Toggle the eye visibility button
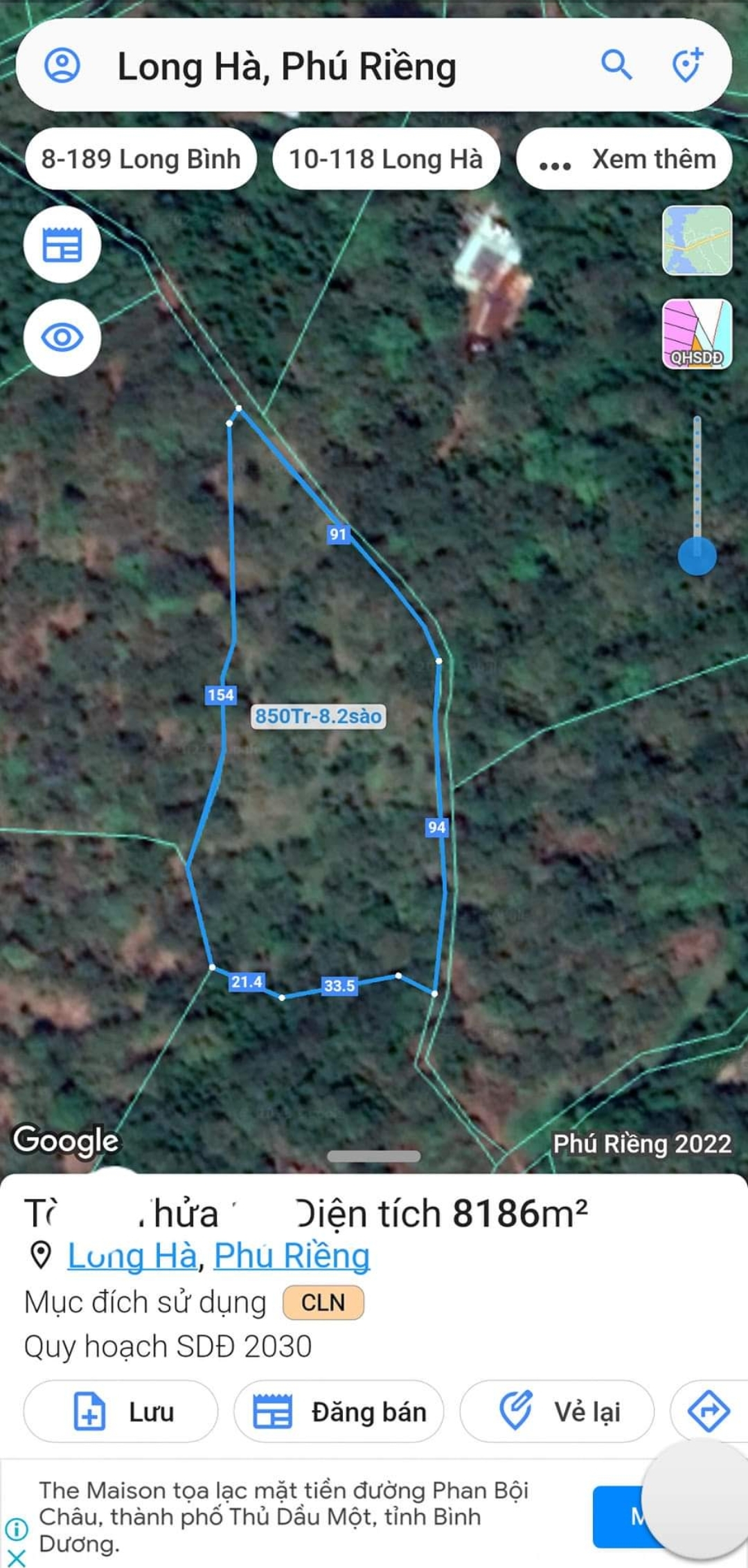 [62, 337]
